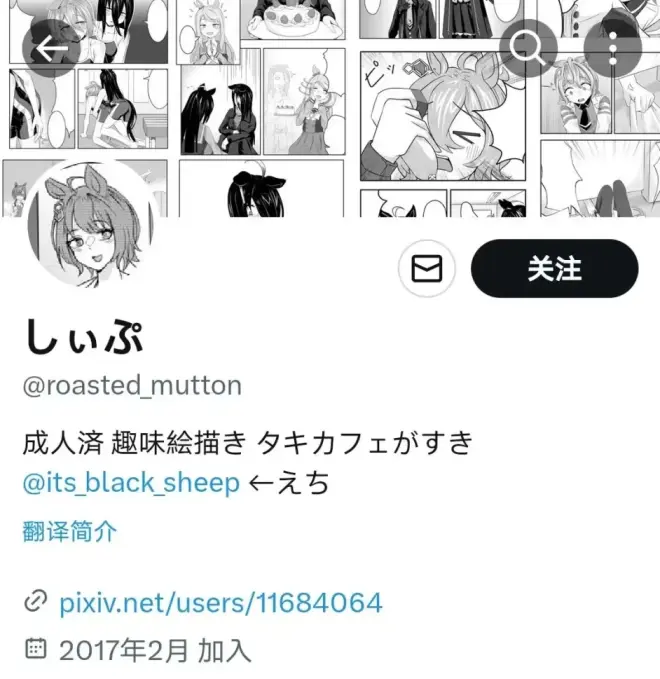
Task: Open the three-dot overflow menu
Action: pyautogui.click(x=612, y=46)
